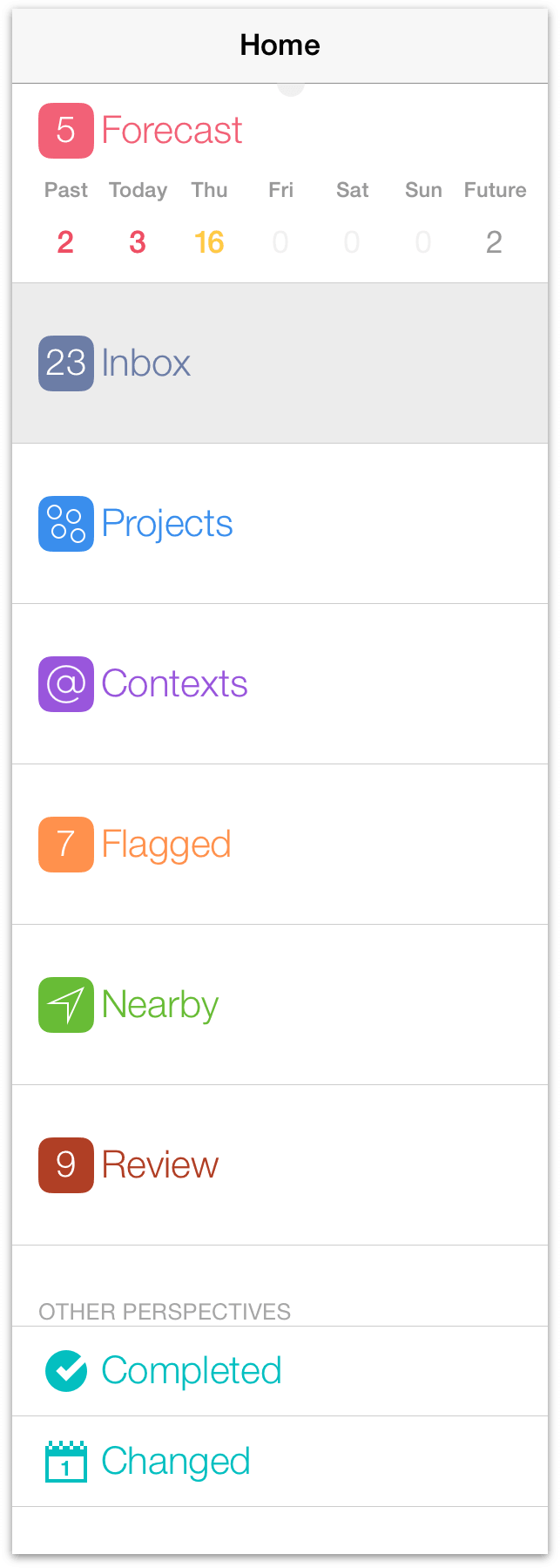Screen dimensions: 560x1568
Task: Open the Nearby perspective
Action: point(159,1005)
